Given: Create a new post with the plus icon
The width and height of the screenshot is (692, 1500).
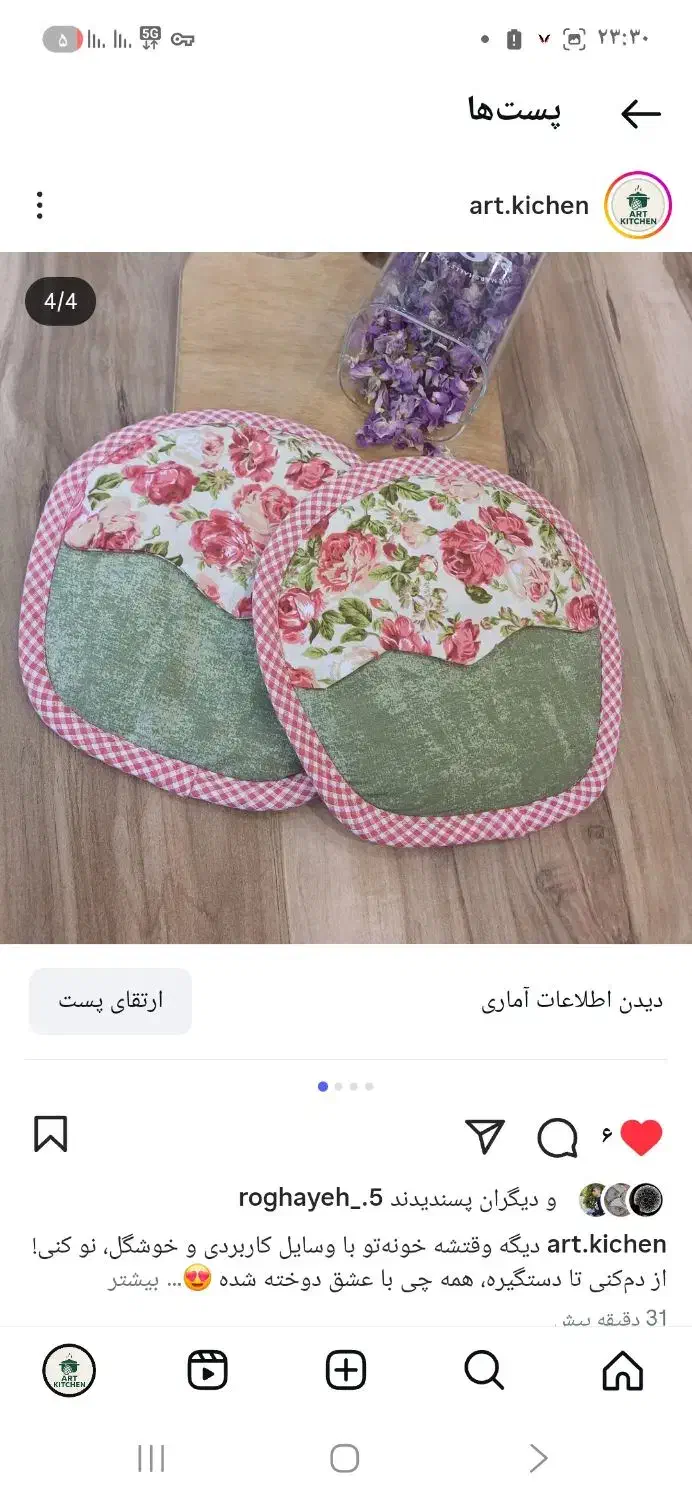Looking at the screenshot, I should 346,1371.
